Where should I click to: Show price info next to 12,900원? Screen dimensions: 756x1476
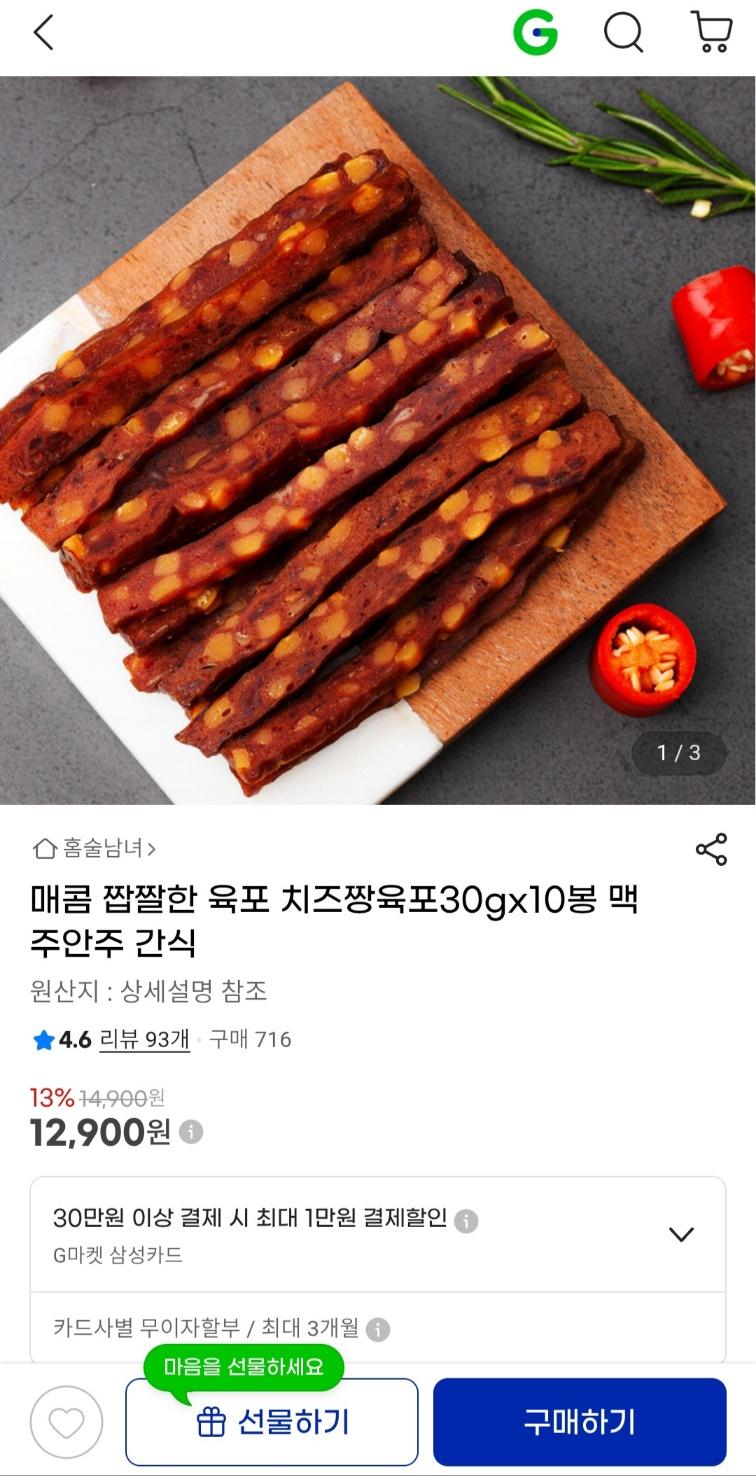[191, 1132]
